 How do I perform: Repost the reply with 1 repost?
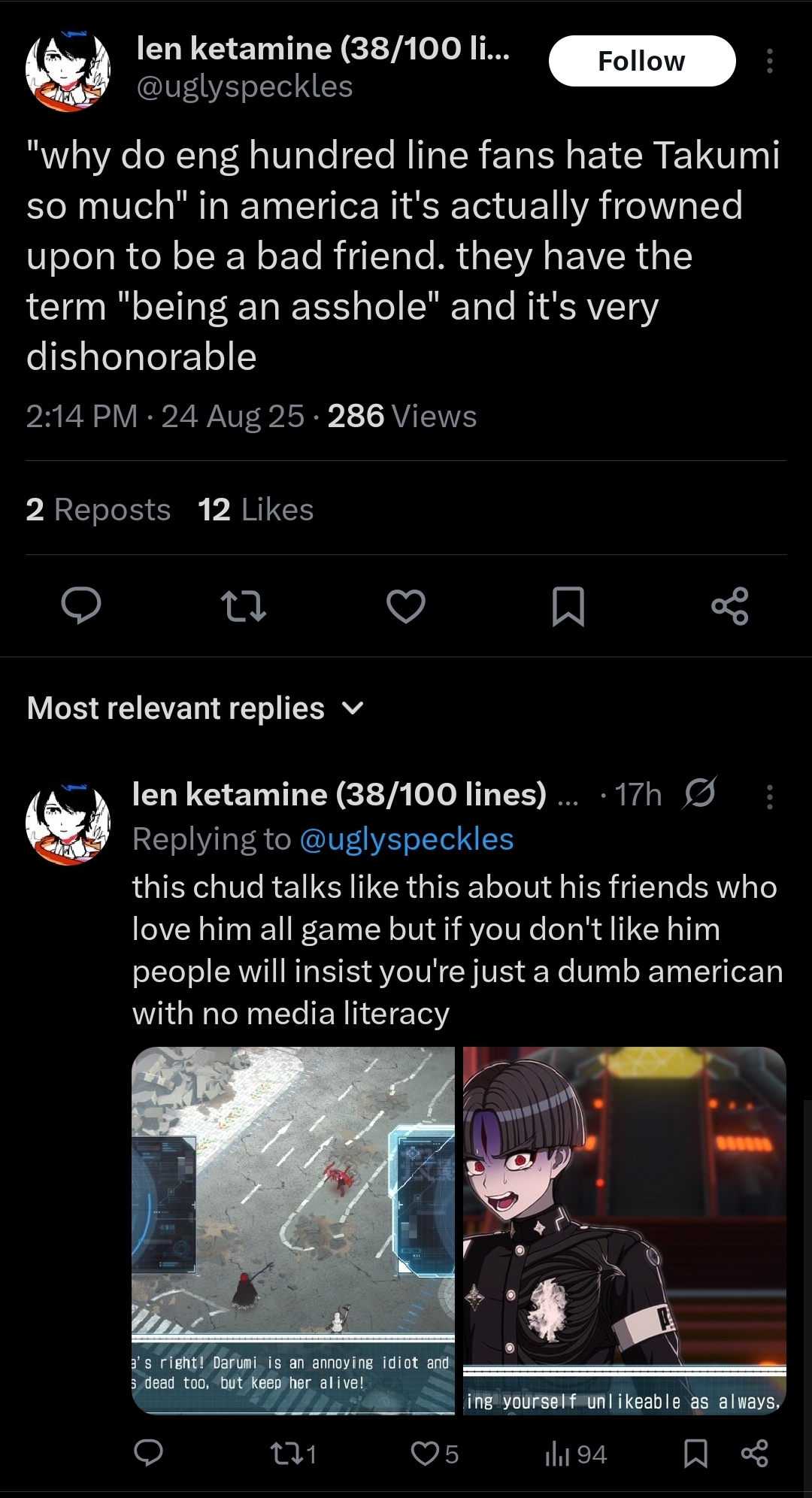coord(292,1454)
